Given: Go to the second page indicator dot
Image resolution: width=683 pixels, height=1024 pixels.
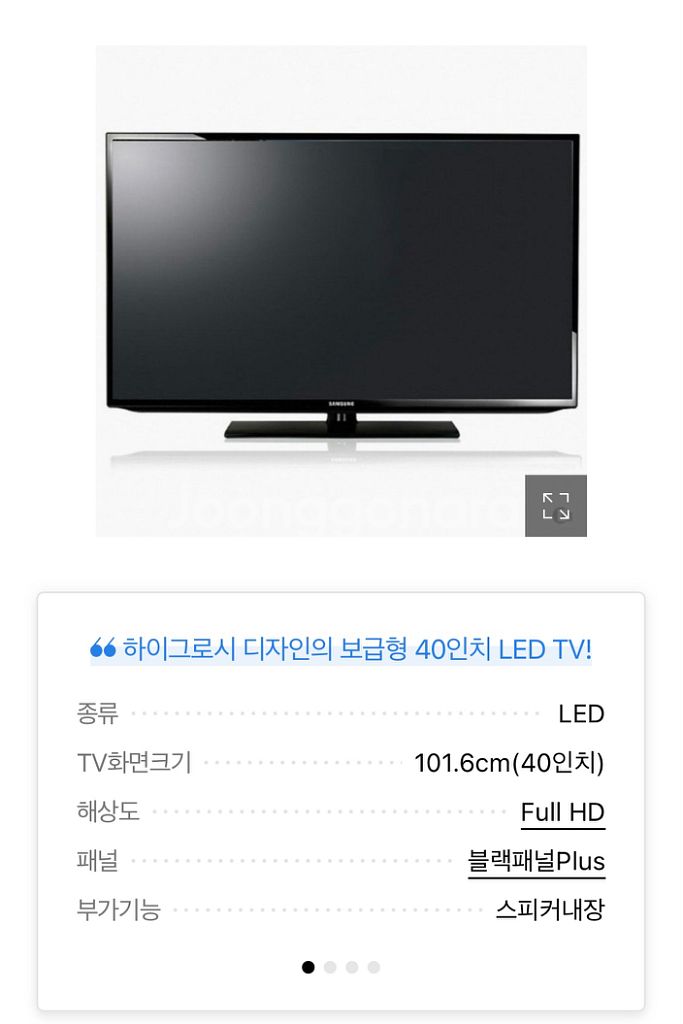Looking at the screenshot, I should [330, 967].
